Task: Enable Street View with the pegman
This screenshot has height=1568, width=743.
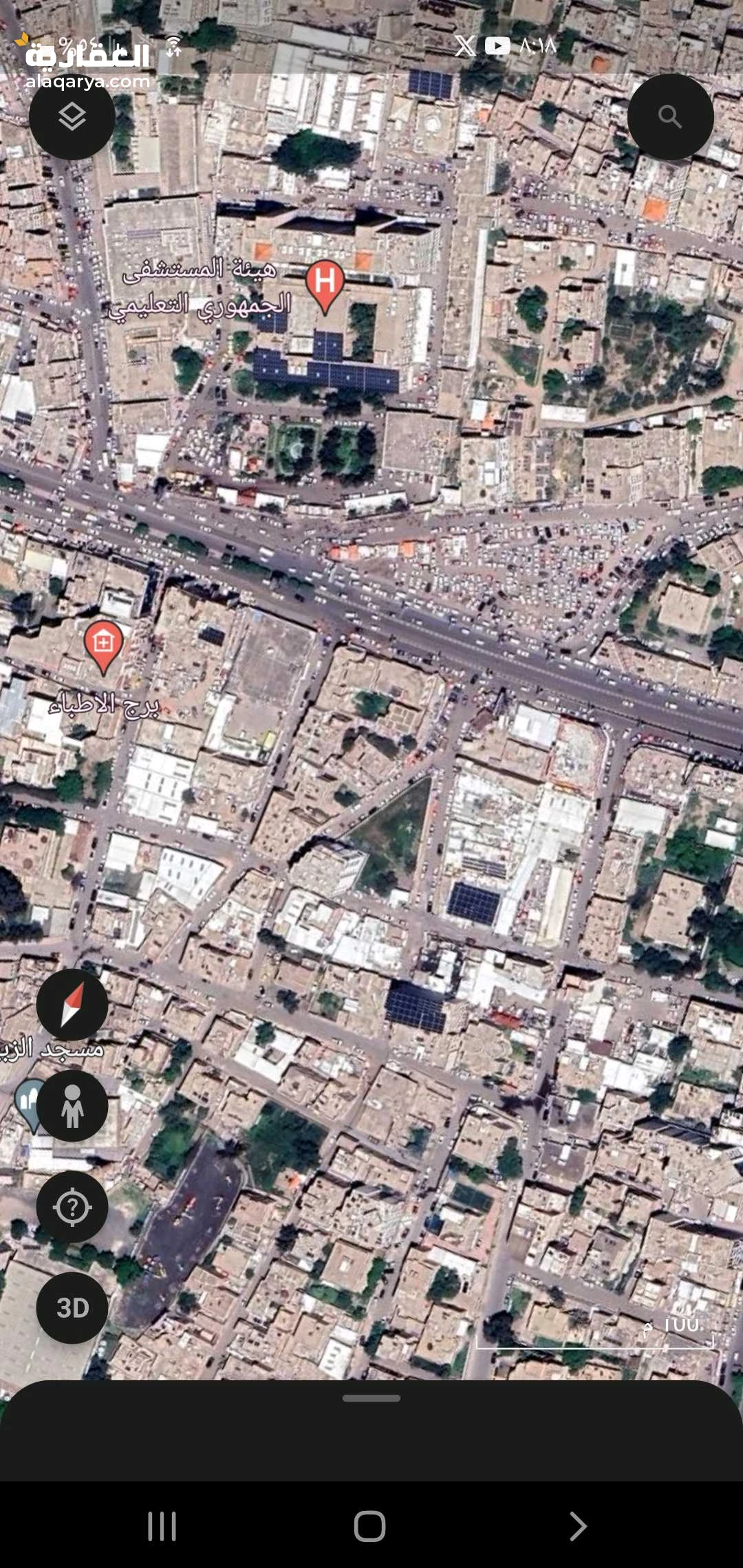Action: [x=72, y=1106]
